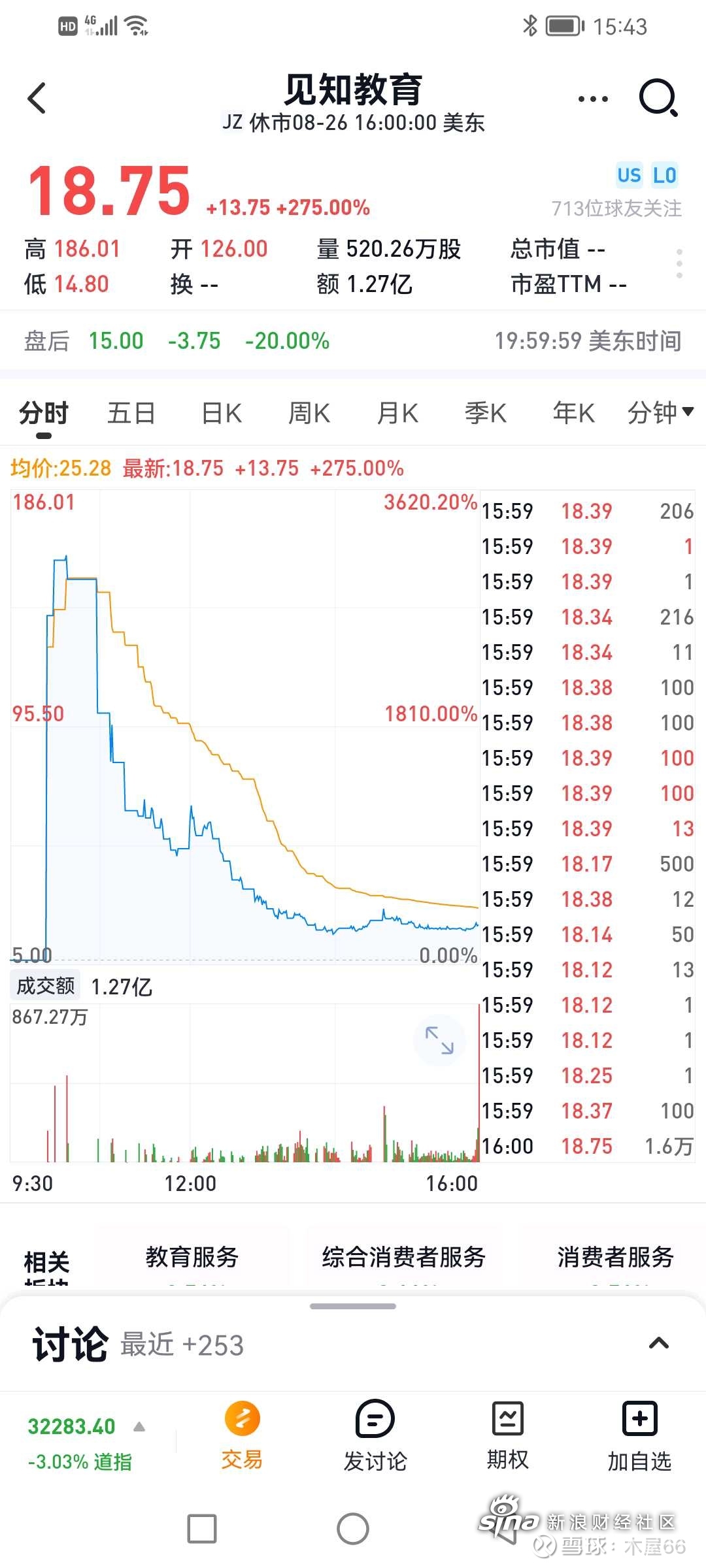Open the 成交额 indicator selector
The image size is (706, 1568).
(x=45, y=986)
